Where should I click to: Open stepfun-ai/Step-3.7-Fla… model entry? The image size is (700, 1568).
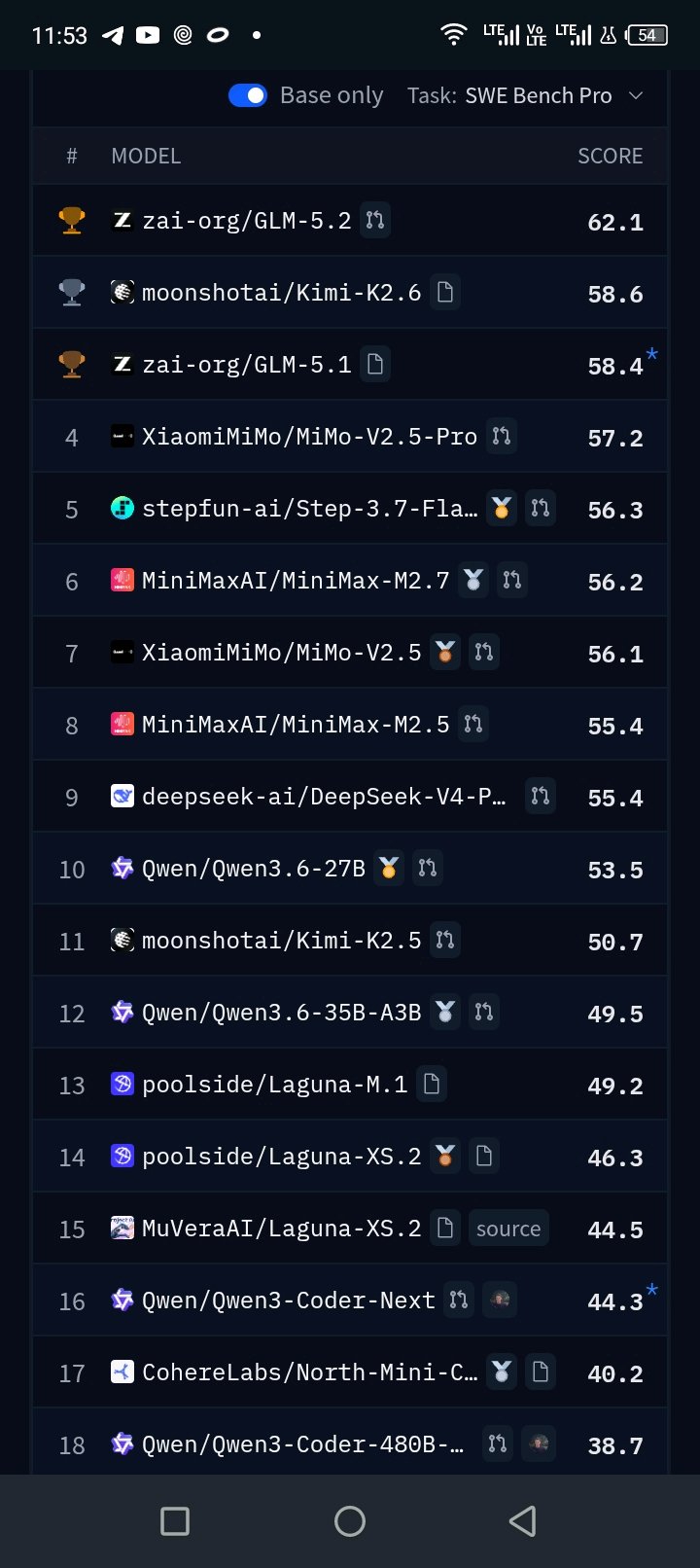pyautogui.click(x=310, y=509)
